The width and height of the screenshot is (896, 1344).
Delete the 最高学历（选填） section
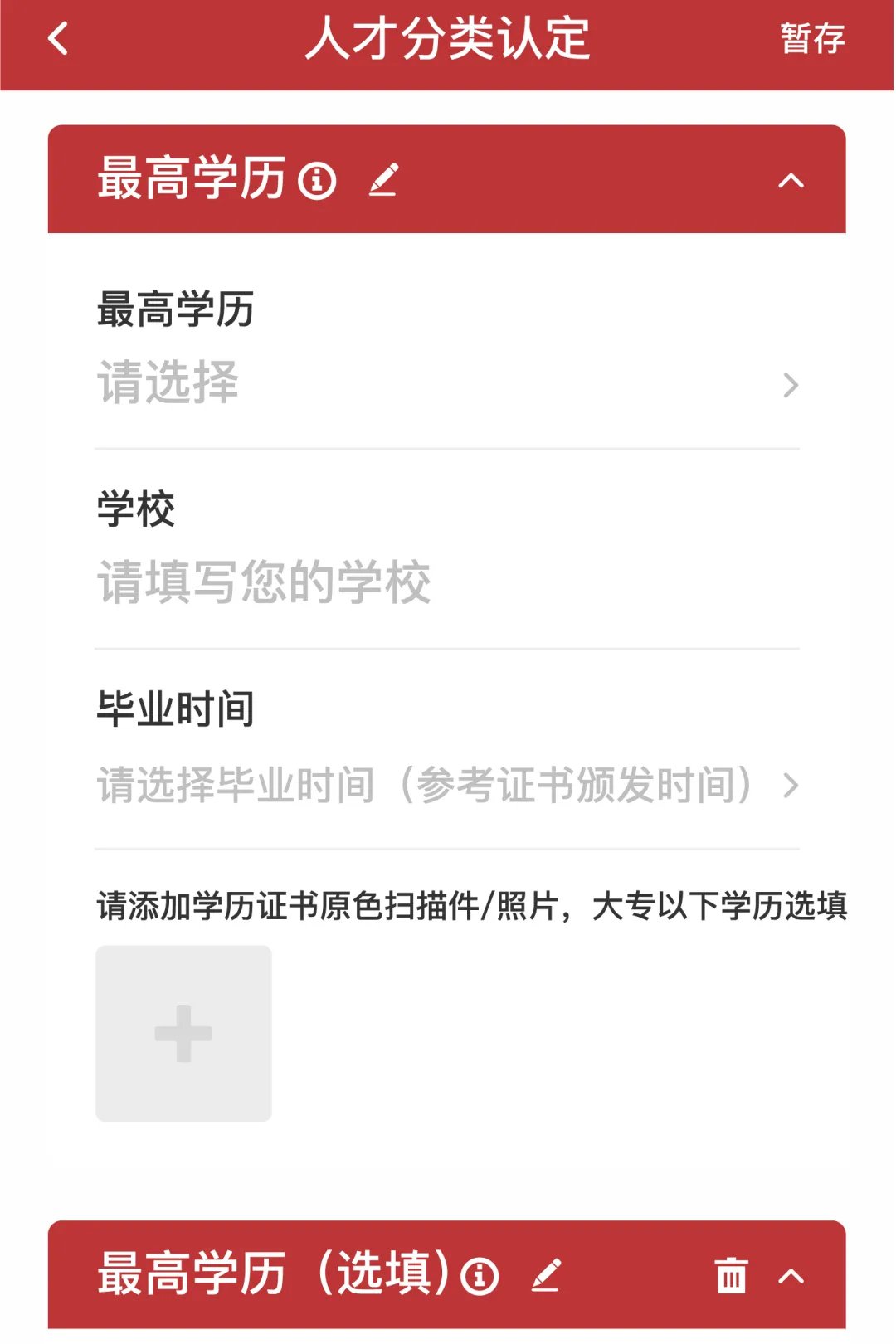731,1275
